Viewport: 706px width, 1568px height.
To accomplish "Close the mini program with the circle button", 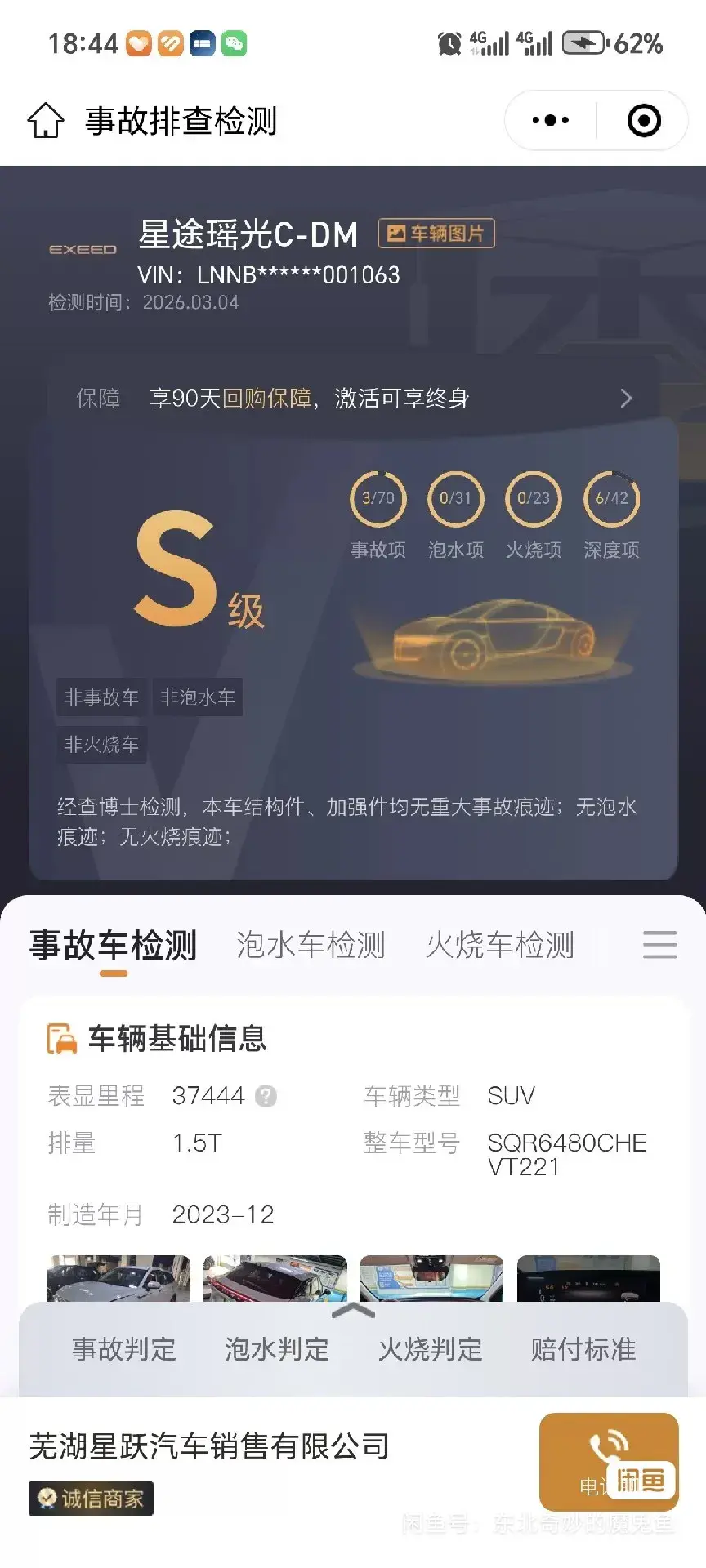I will 644,121.
